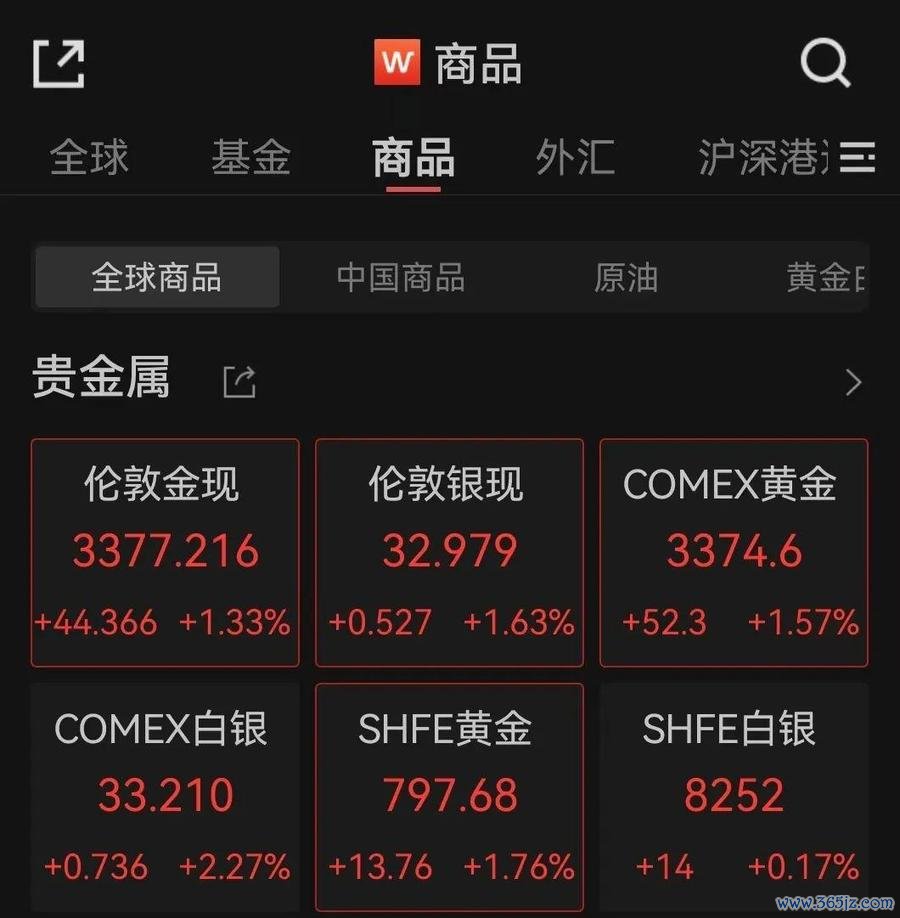
Task: Select the 全球商品 sub-tab
Action: click(157, 277)
